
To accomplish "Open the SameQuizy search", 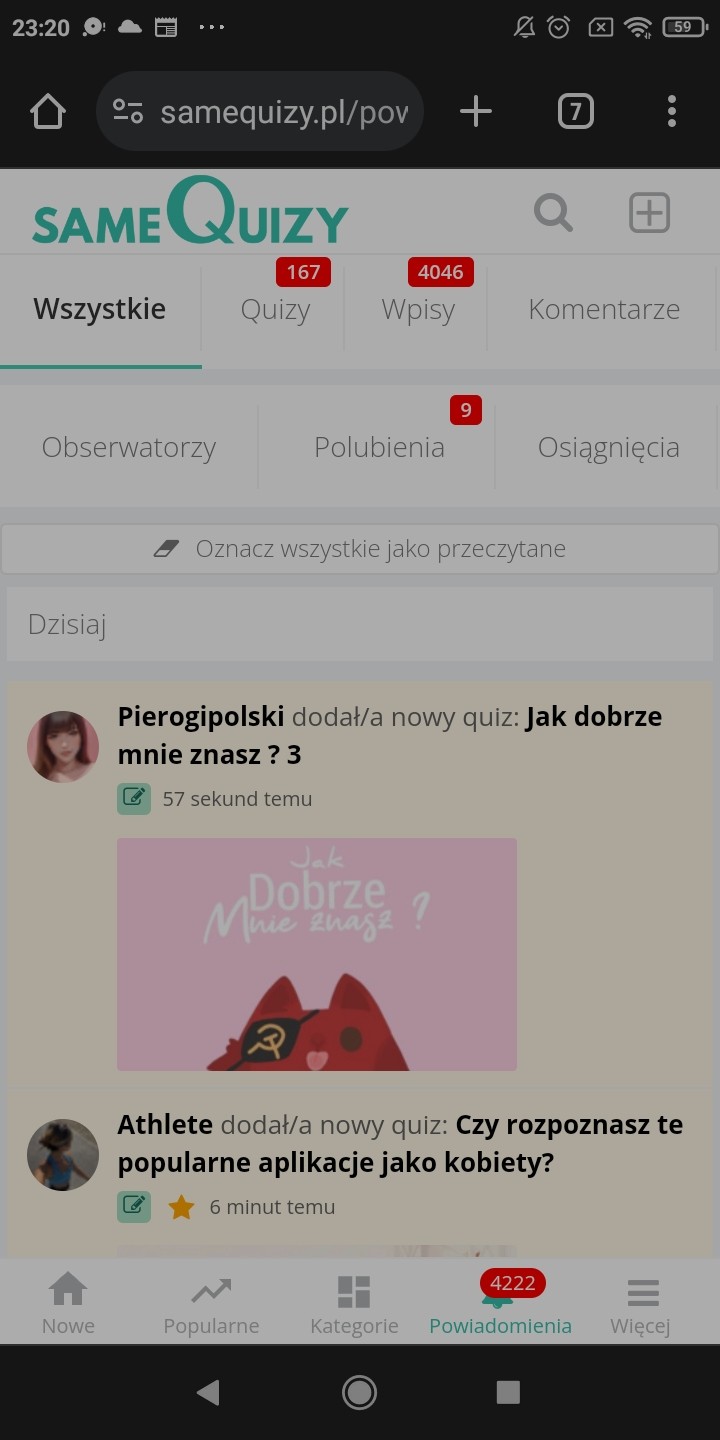I will click(x=553, y=213).
